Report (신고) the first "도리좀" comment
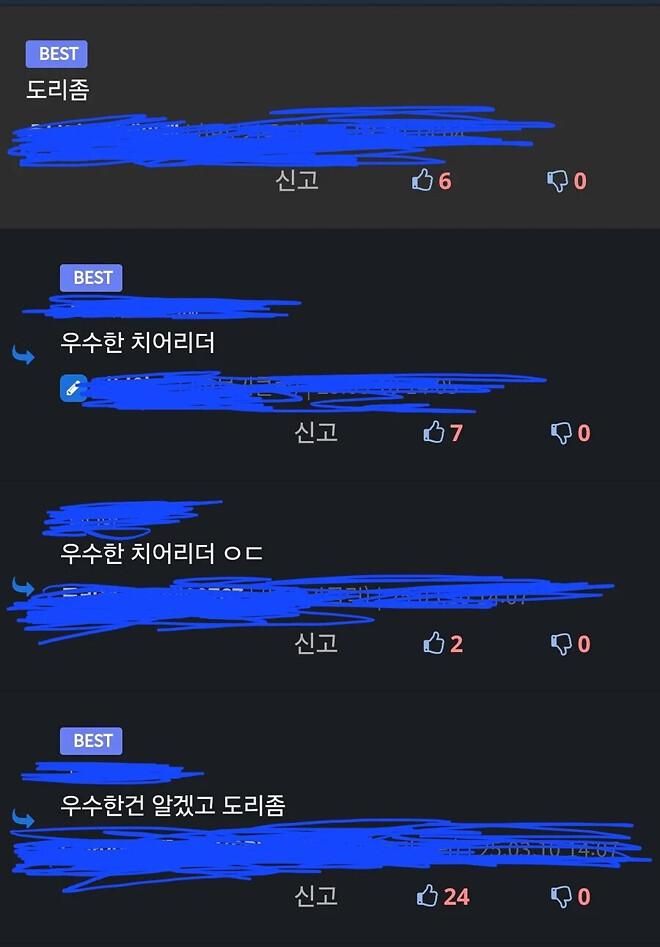 [296, 181]
